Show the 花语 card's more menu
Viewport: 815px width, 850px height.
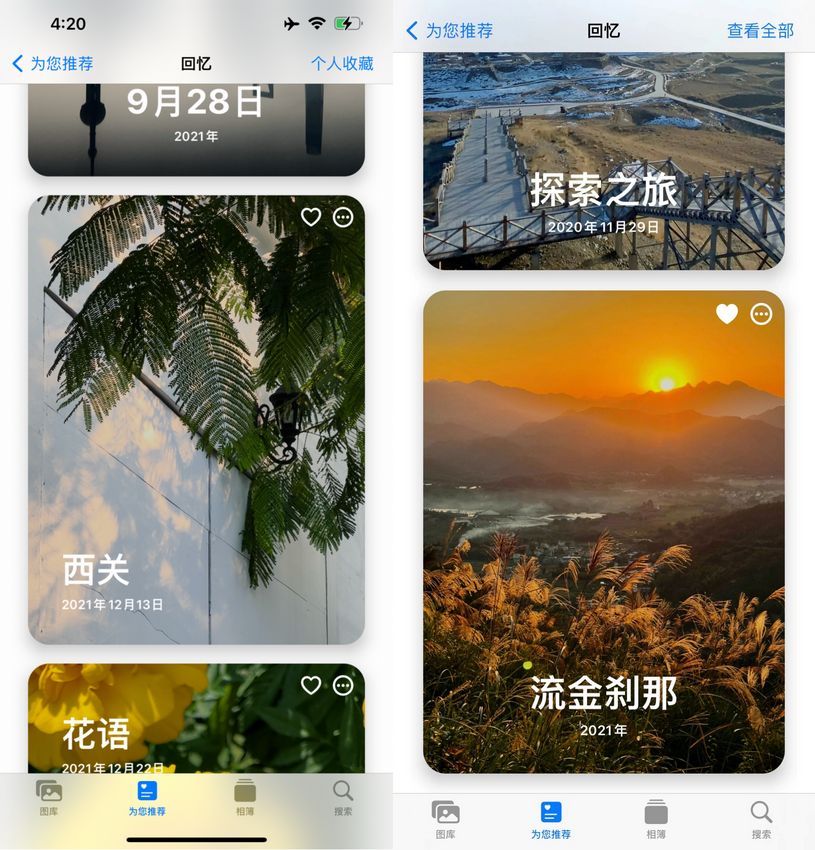point(343,685)
